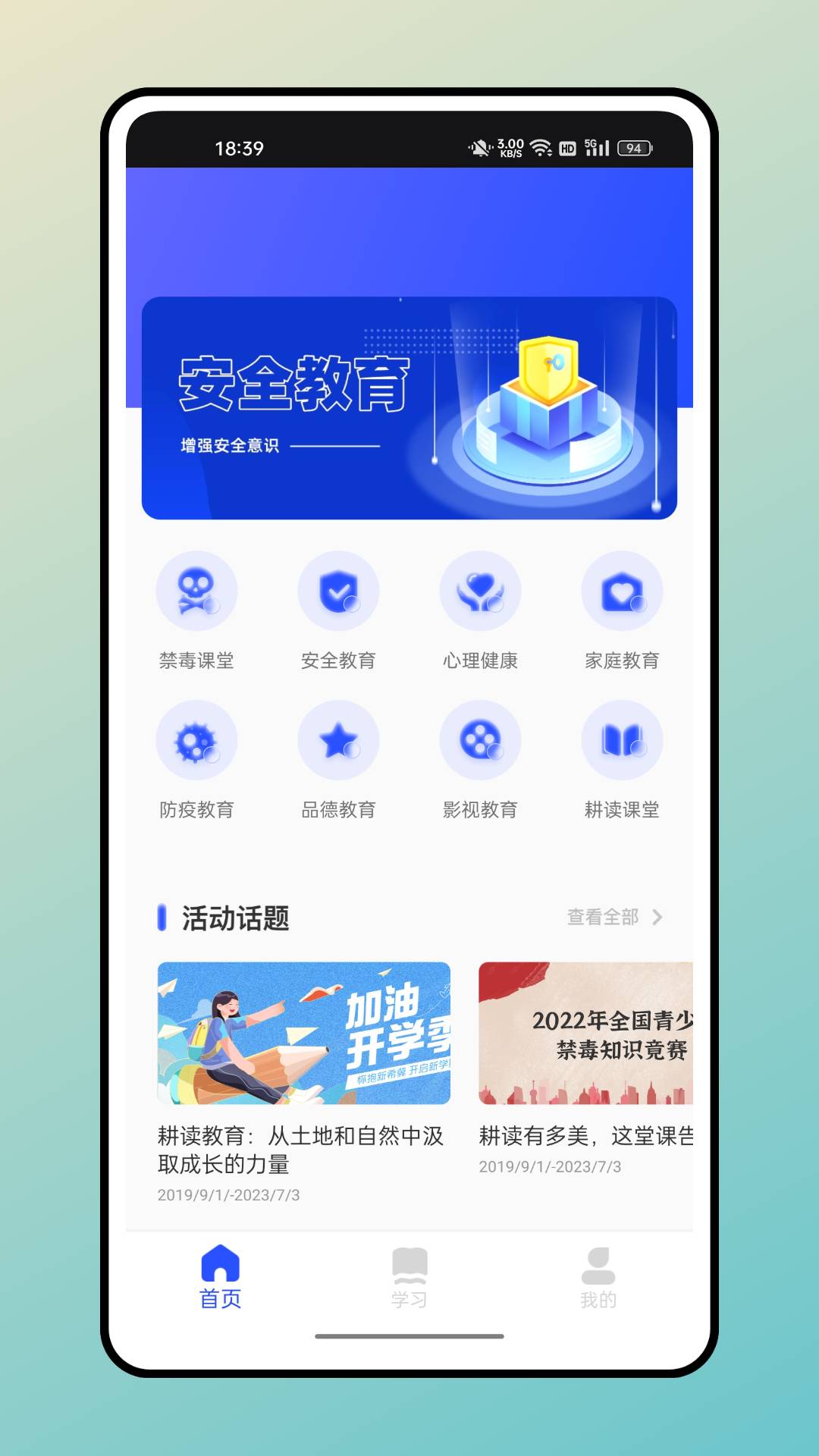Open 影视教育 category

(480, 741)
